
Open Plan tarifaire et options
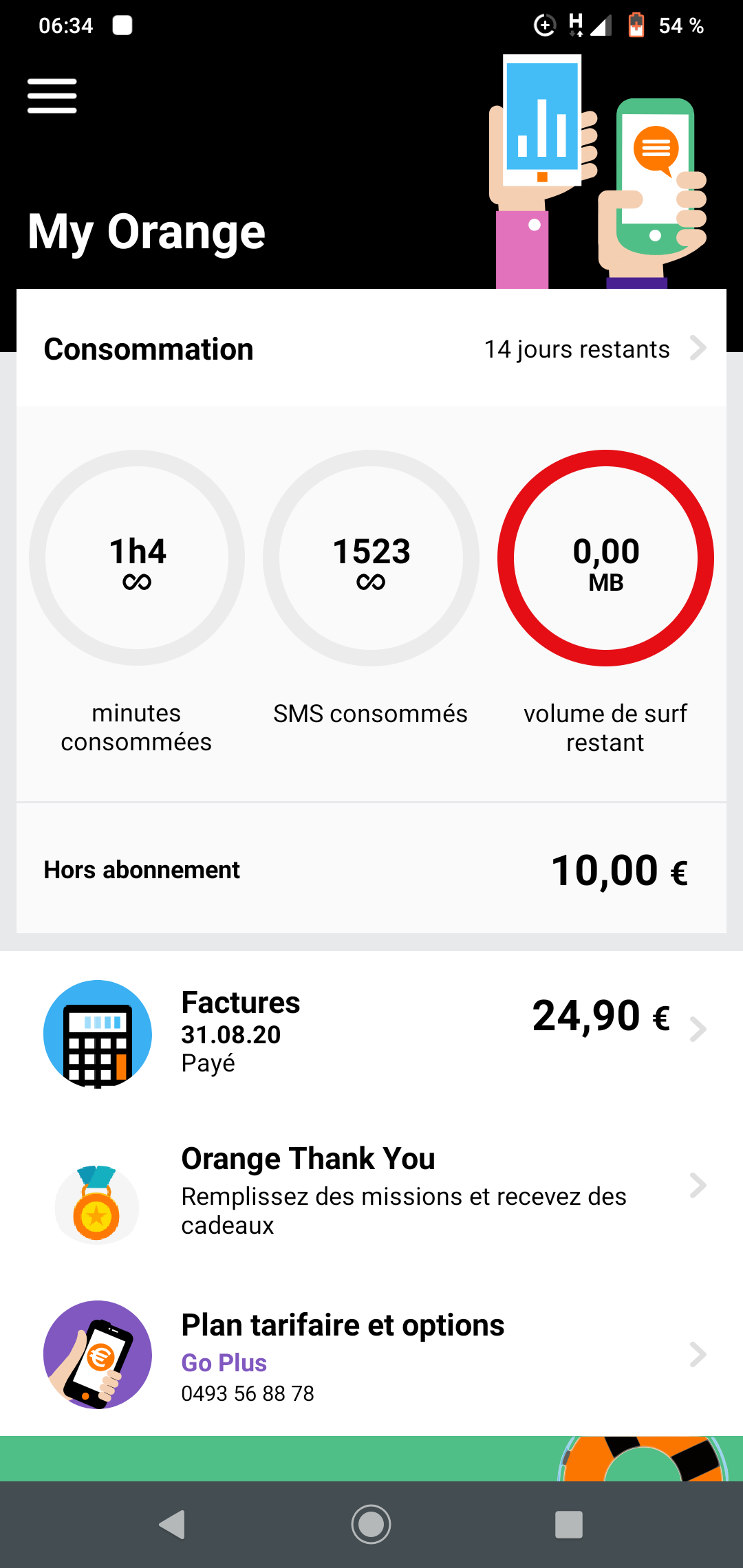click(371, 1355)
